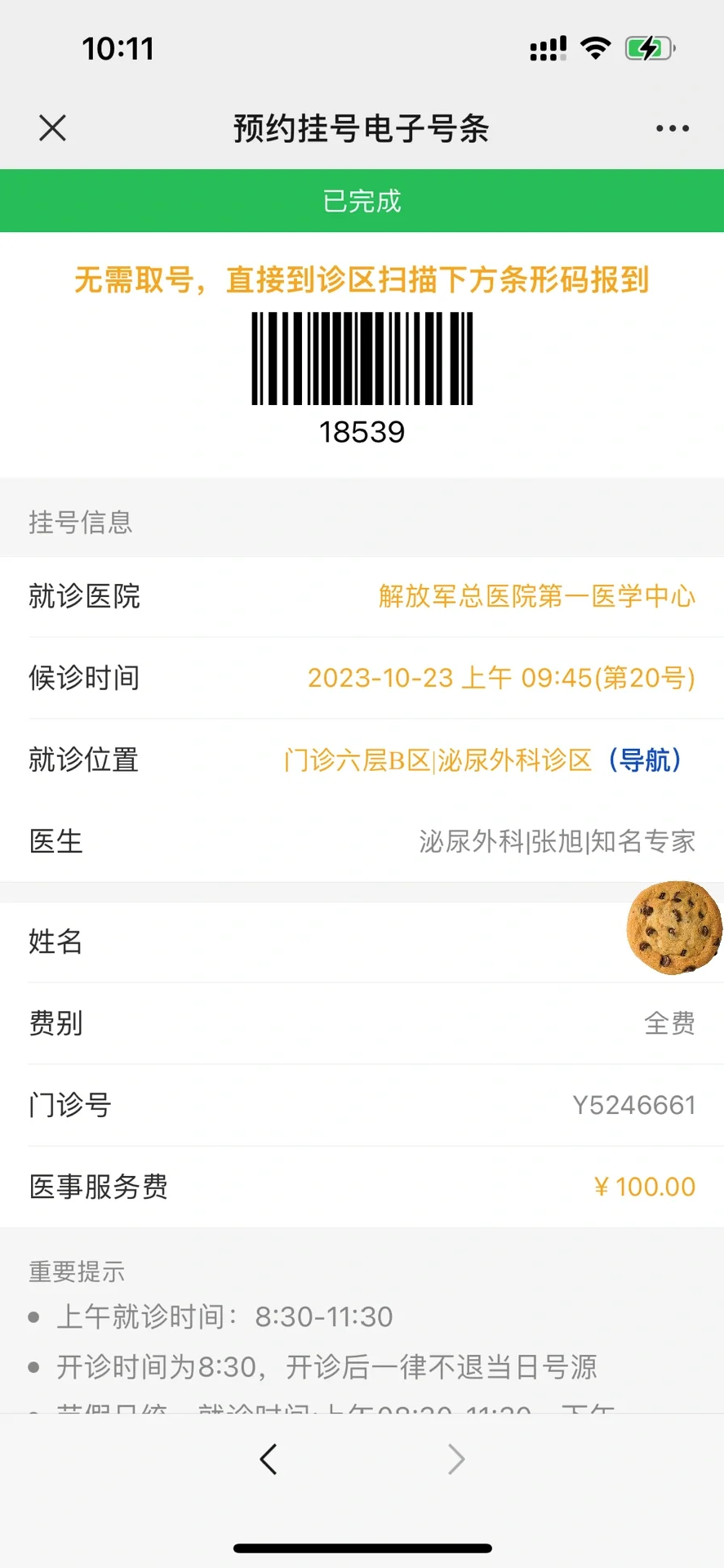Close the appointment slip page
This screenshot has width=724, height=1568.
tap(52, 128)
